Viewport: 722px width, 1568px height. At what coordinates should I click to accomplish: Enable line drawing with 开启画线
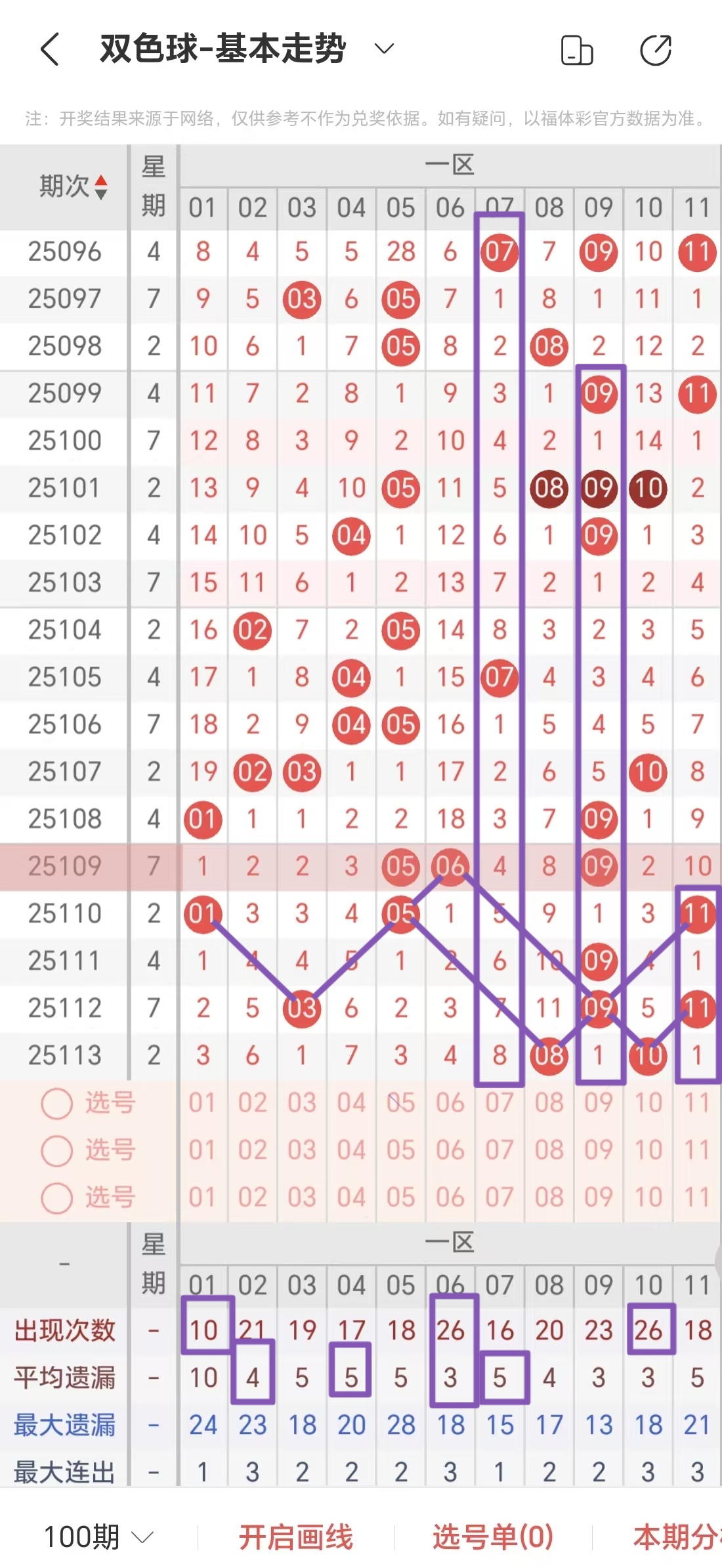click(295, 1537)
